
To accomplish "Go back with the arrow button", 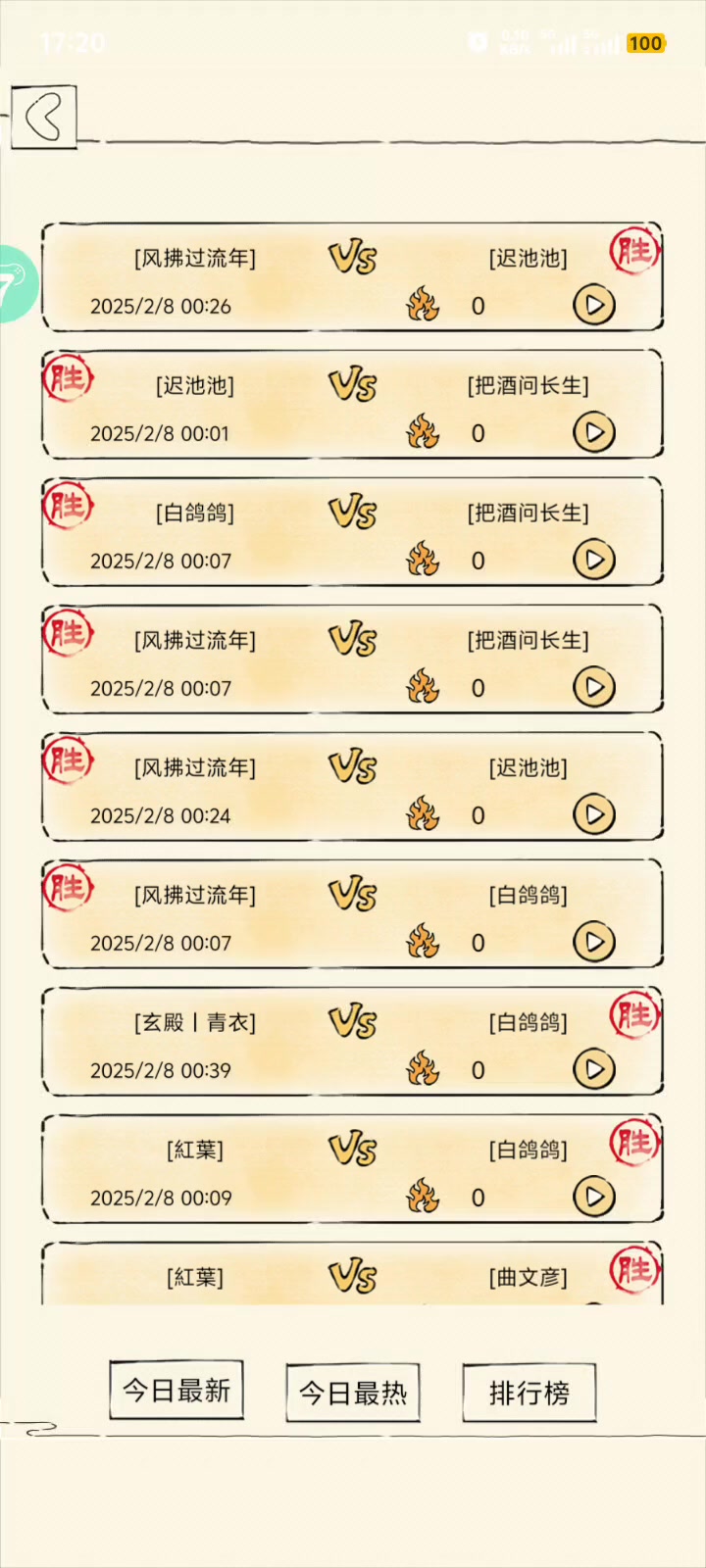I will [44, 118].
